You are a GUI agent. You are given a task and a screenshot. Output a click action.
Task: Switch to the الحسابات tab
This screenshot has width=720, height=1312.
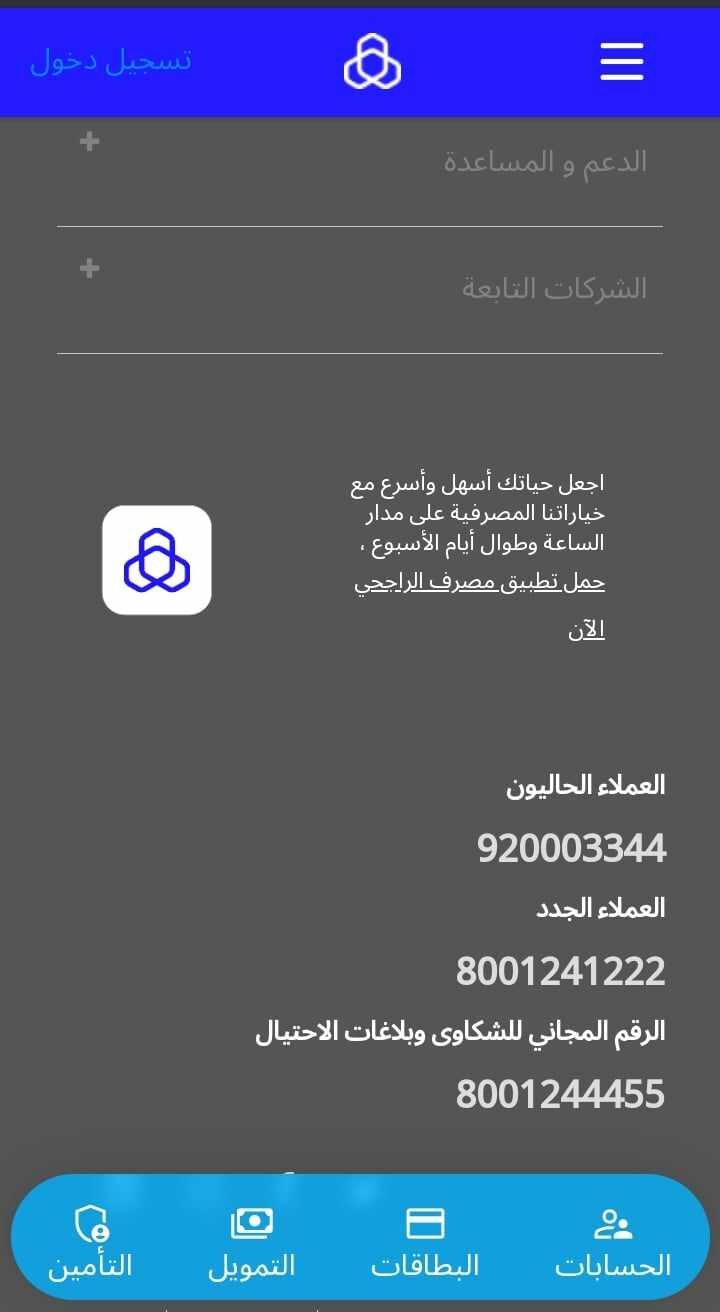click(613, 1242)
